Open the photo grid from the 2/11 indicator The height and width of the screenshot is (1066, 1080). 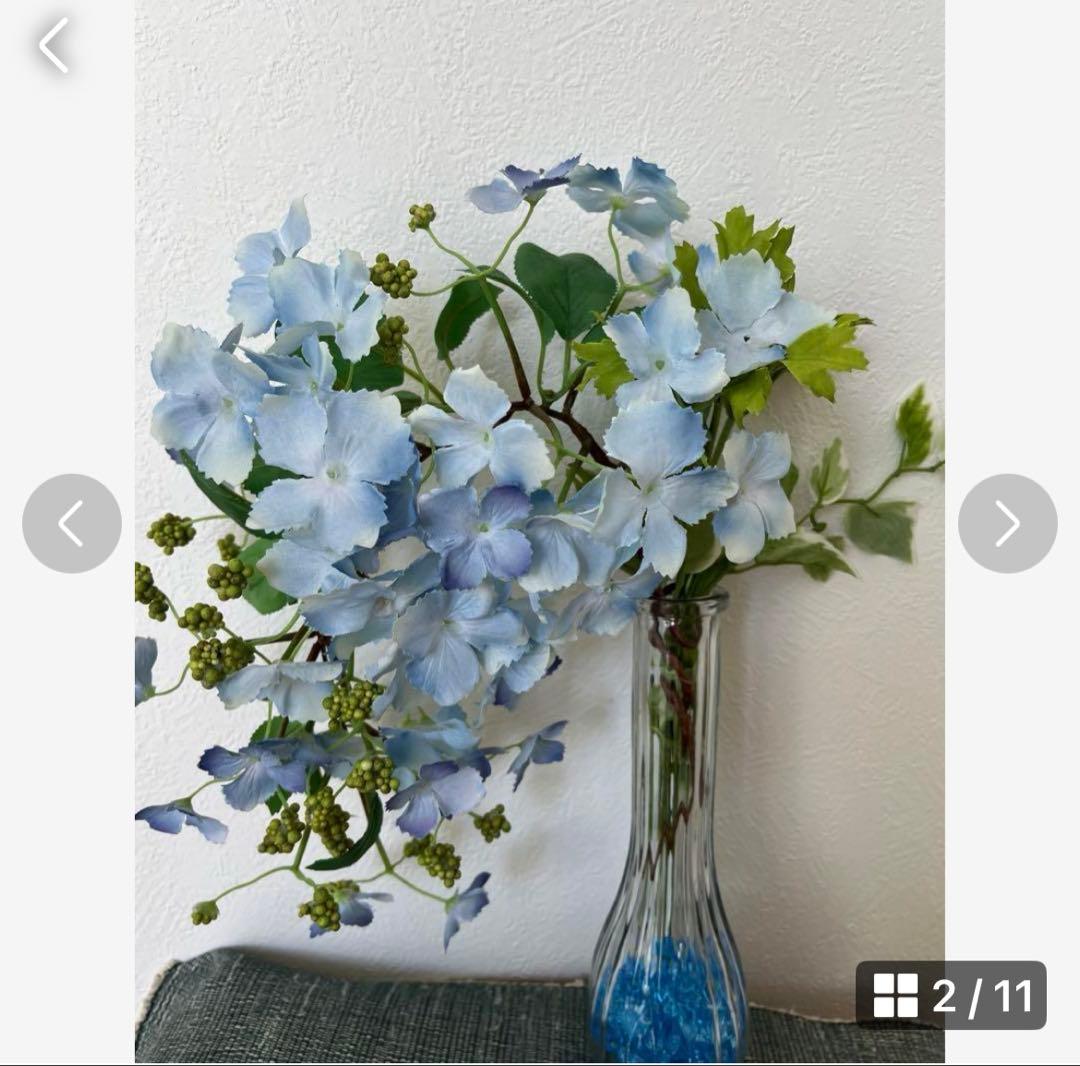950,995
